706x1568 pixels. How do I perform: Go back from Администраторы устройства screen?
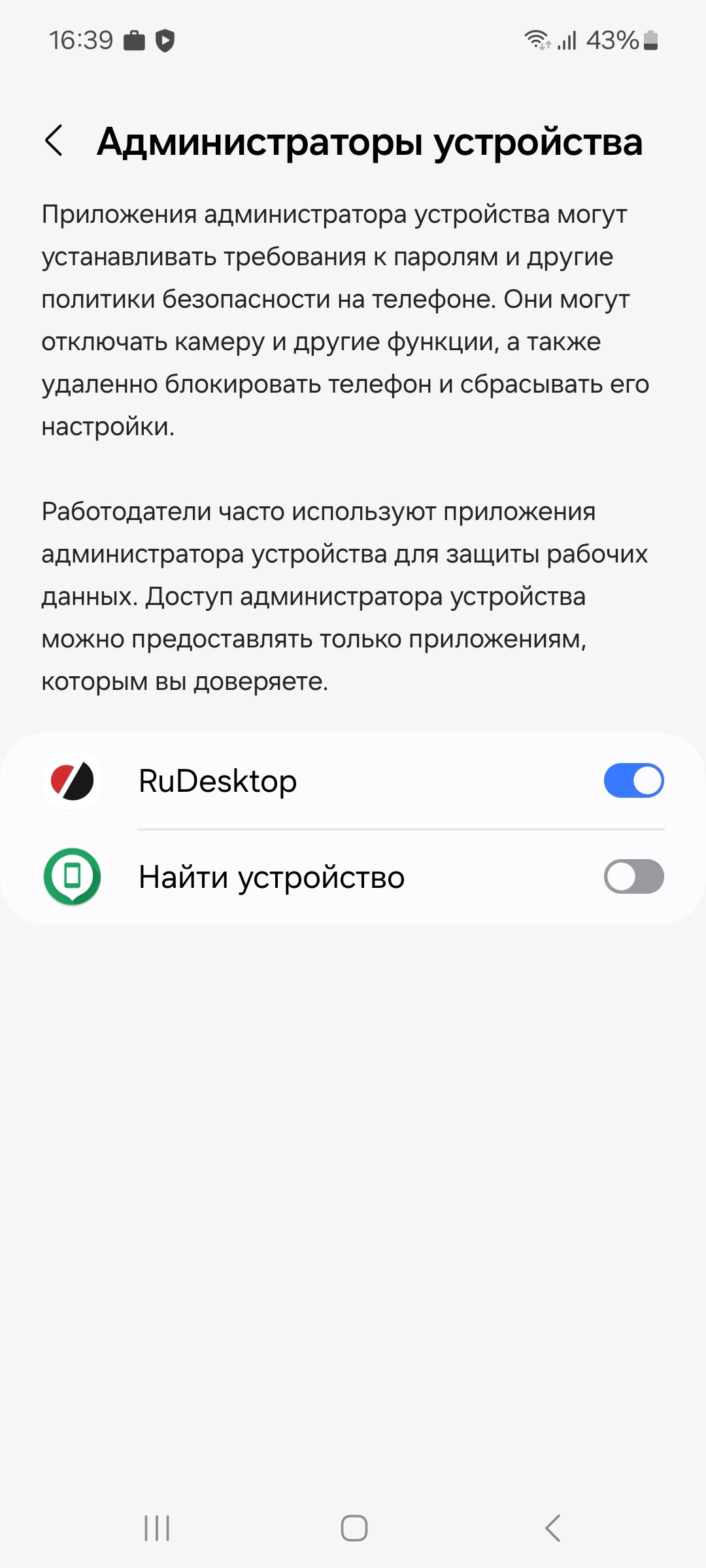54,141
